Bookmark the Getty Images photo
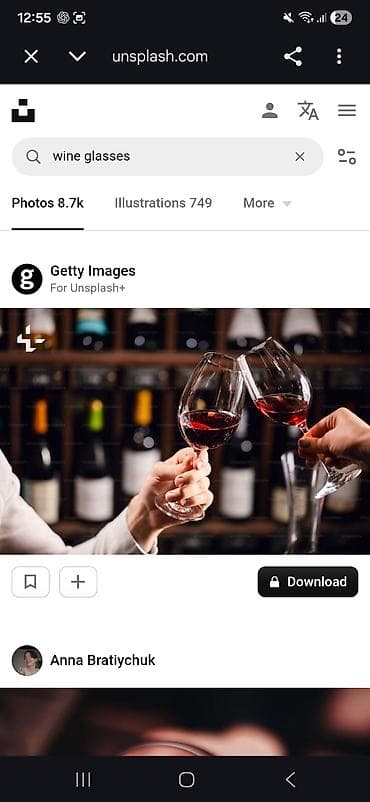Viewport: 370px width, 802px height. point(31,582)
